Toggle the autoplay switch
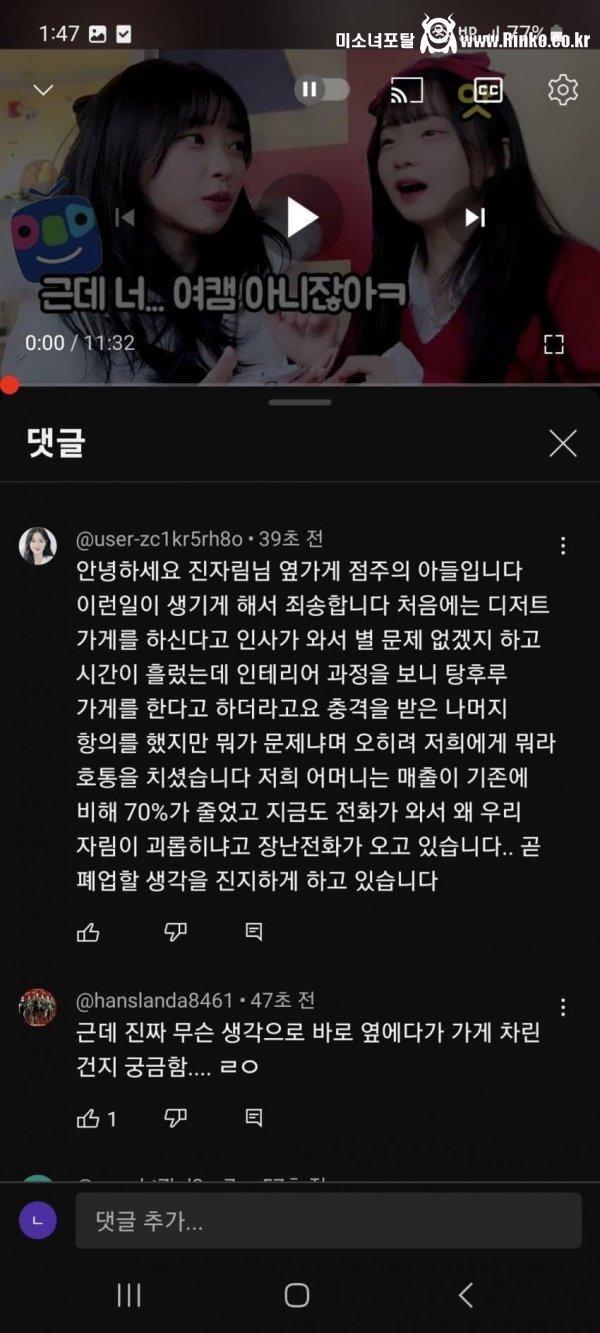600x1333 pixels. (322, 90)
